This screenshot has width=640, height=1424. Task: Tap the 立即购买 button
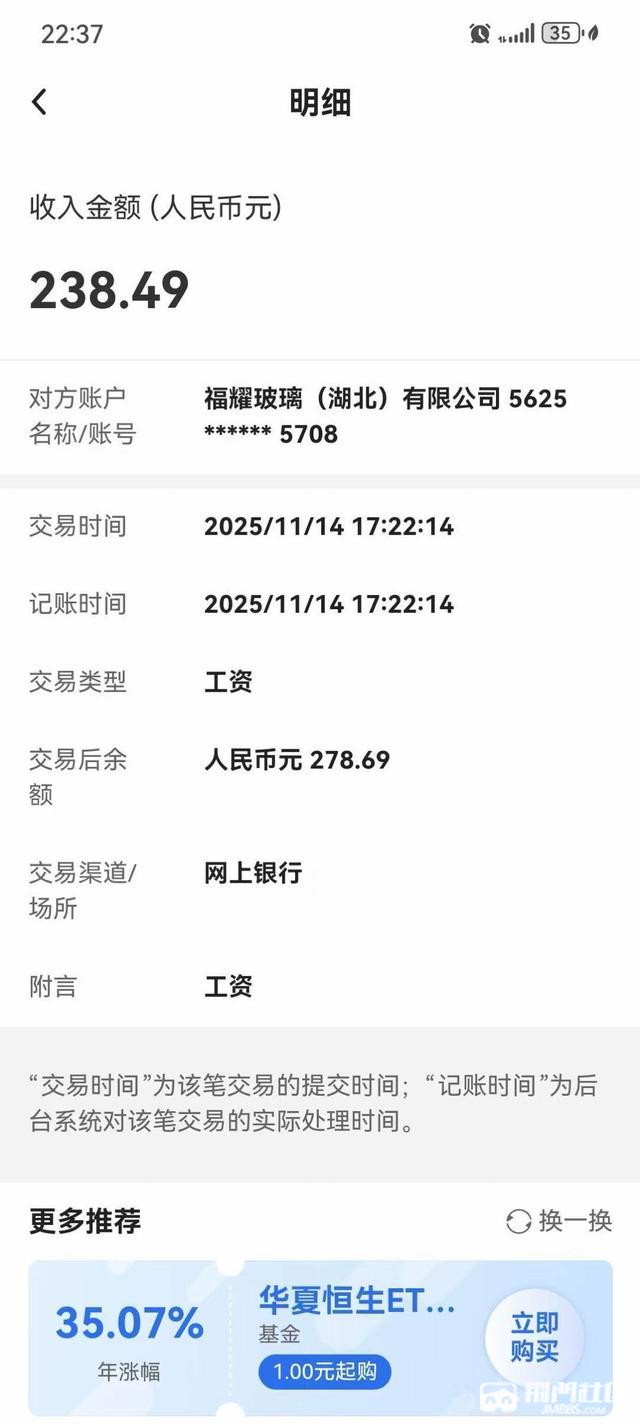534,1337
